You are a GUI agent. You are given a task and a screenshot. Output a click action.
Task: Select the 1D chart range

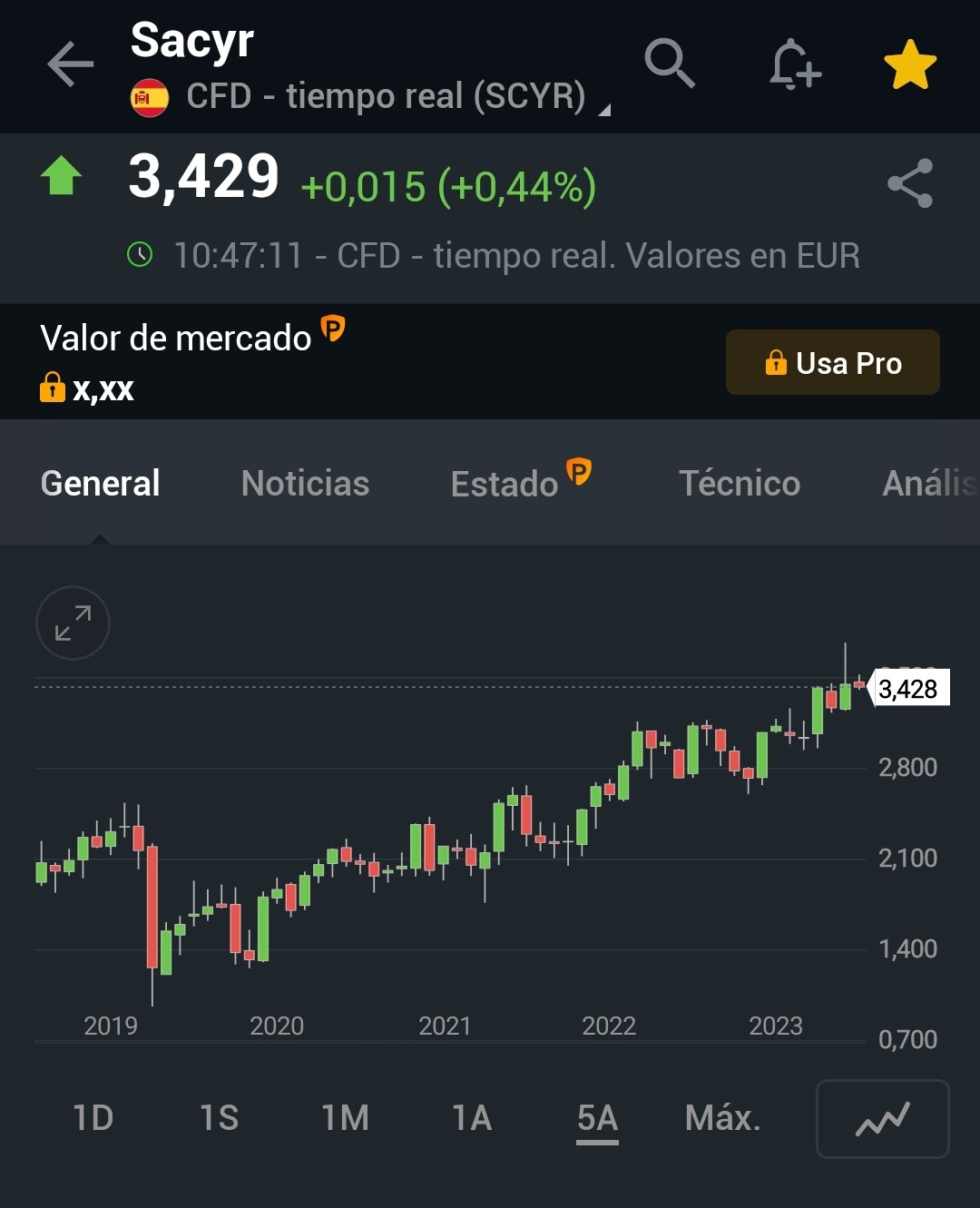[93, 1118]
